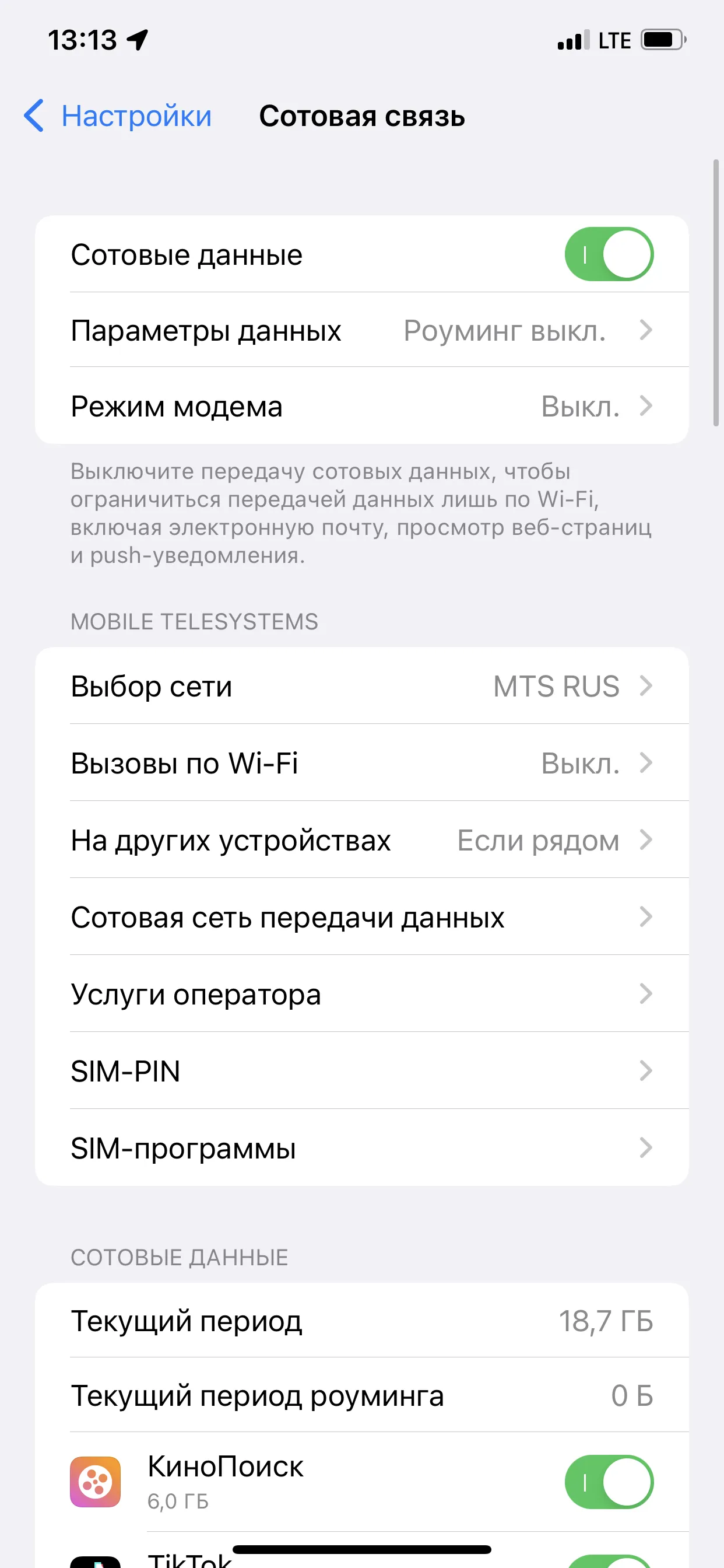Open Услуги оператора
This screenshot has width=724, height=1568.
coord(362,993)
